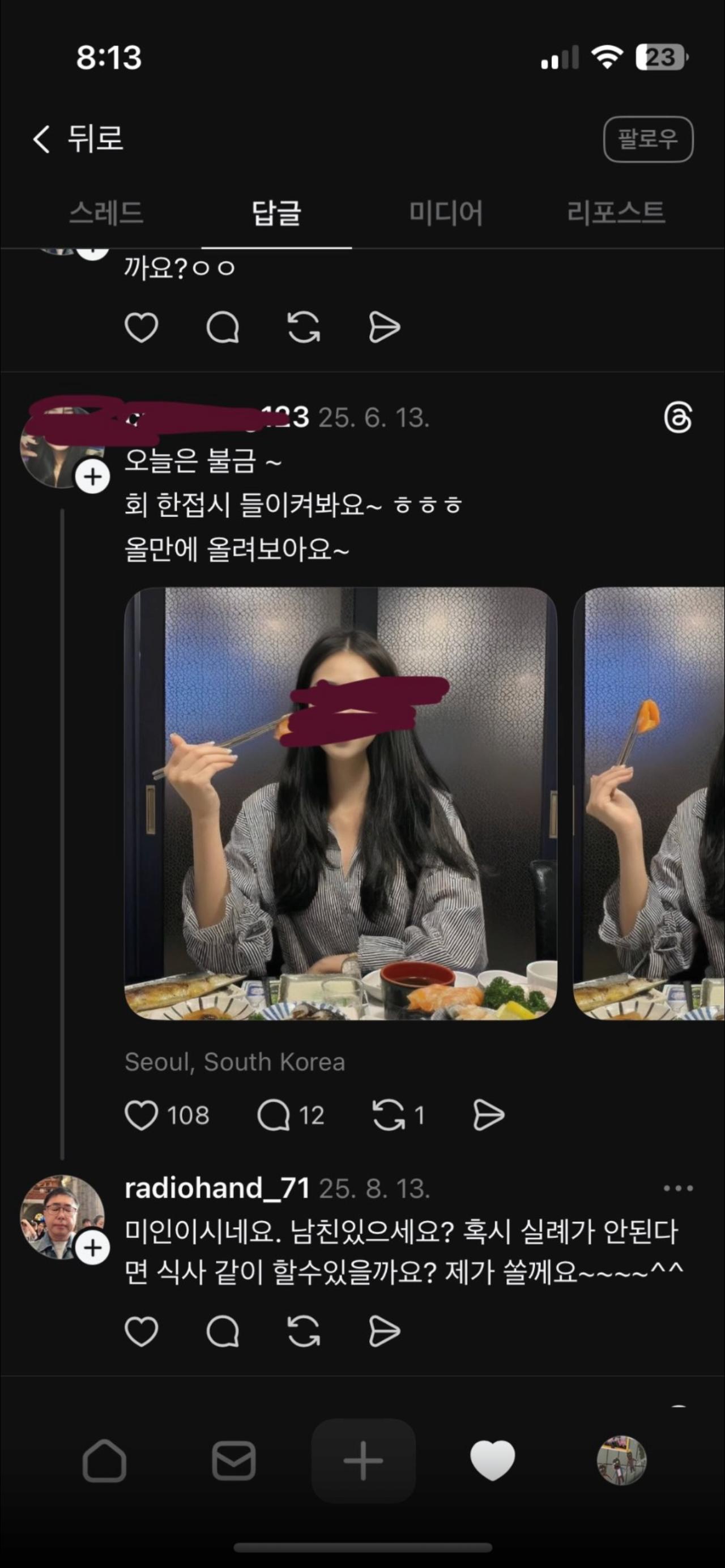Reply to radiohand_71's comment
The height and width of the screenshot is (1568, 725).
coord(223,1331)
